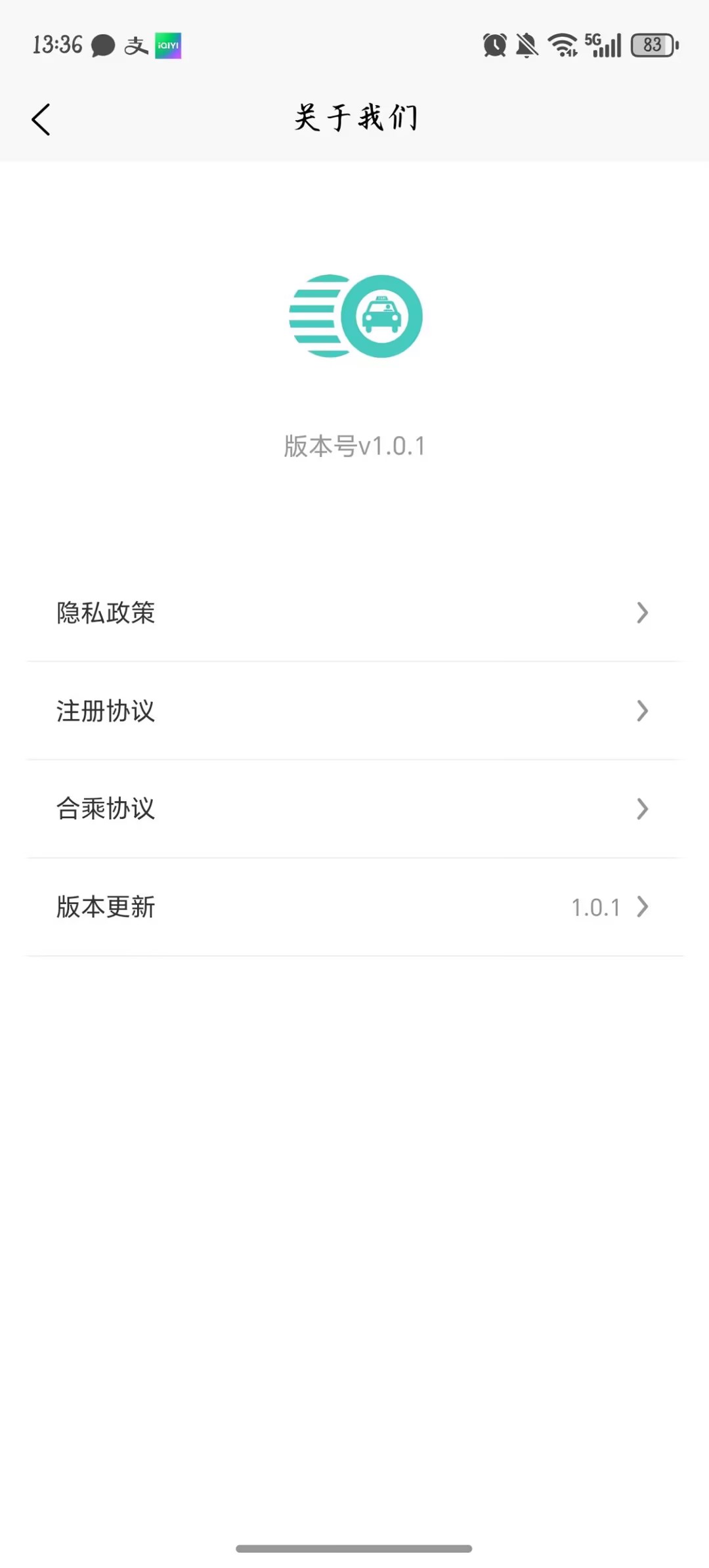View the 注册协议 agreement
709x1568 pixels.
pos(354,711)
